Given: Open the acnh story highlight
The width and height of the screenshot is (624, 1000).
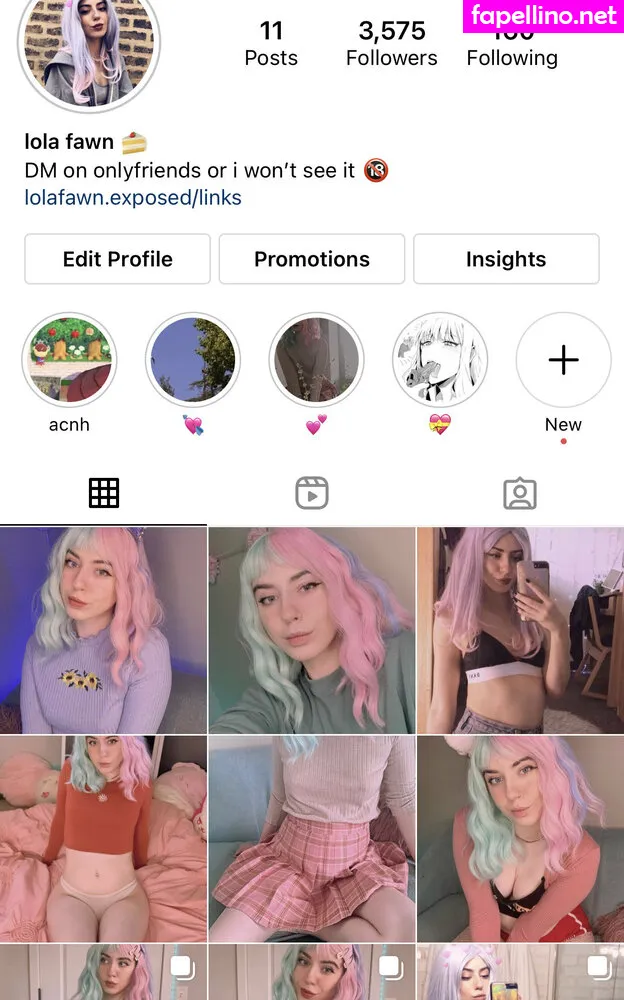Looking at the screenshot, I should pyautogui.click(x=70, y=360).
